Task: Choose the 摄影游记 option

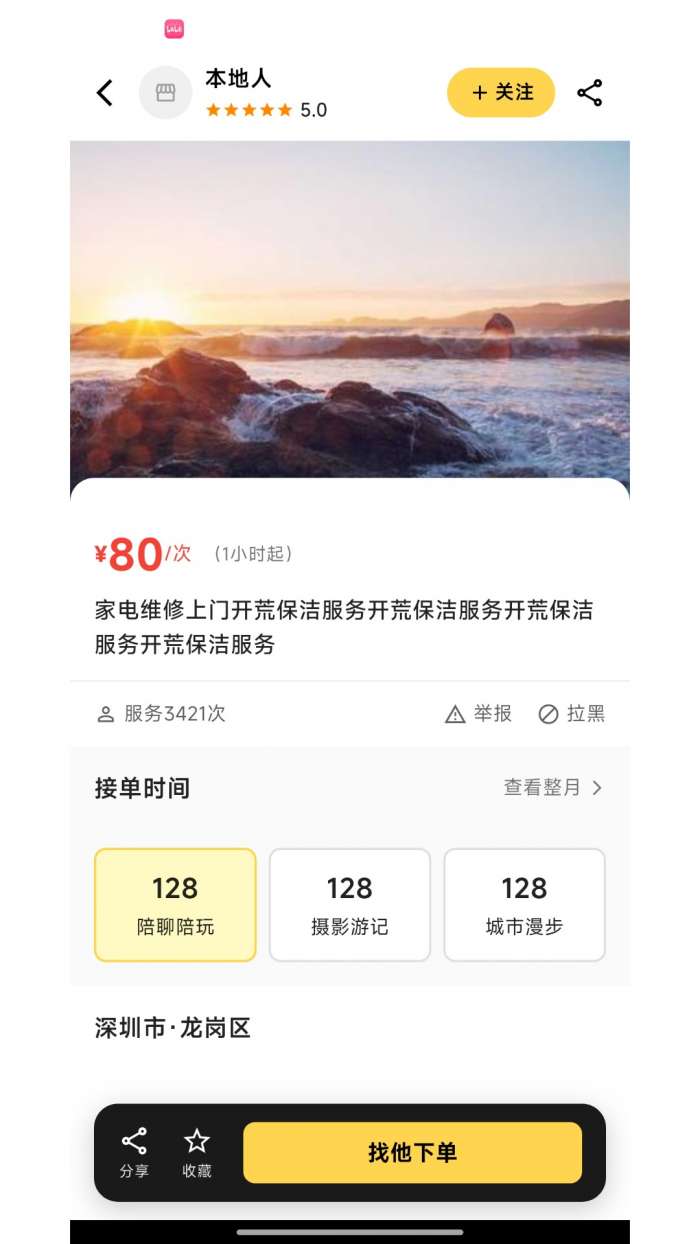Action: point(350,905)
